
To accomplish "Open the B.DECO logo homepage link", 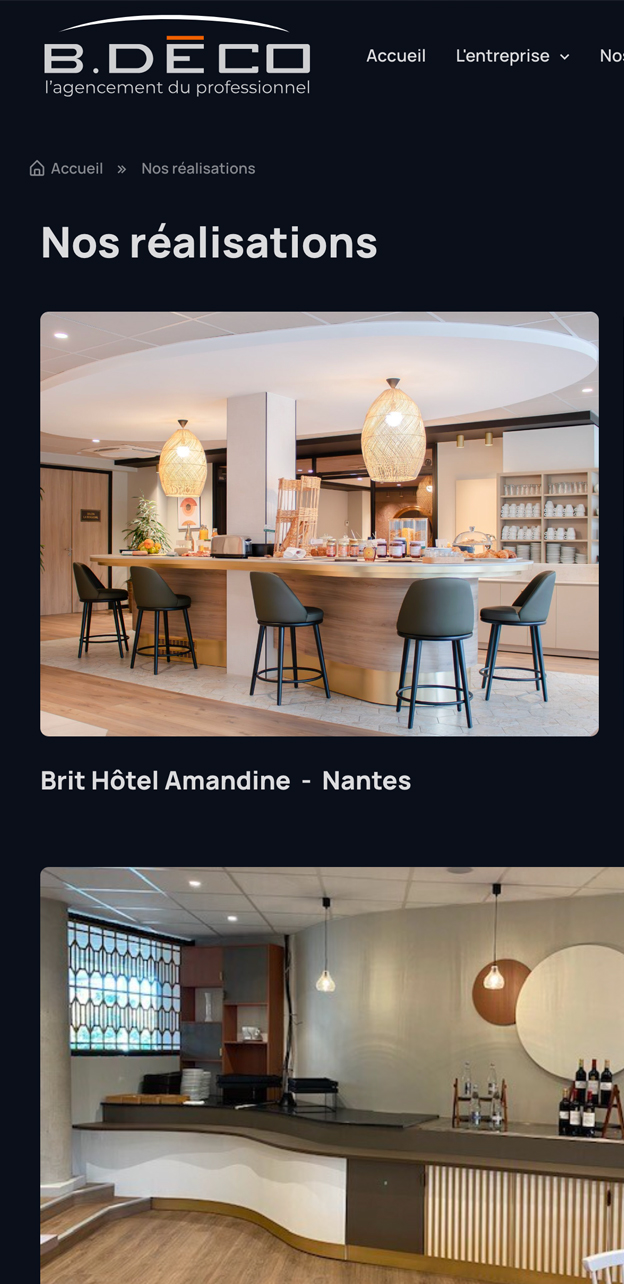I will tap(177, 58).
